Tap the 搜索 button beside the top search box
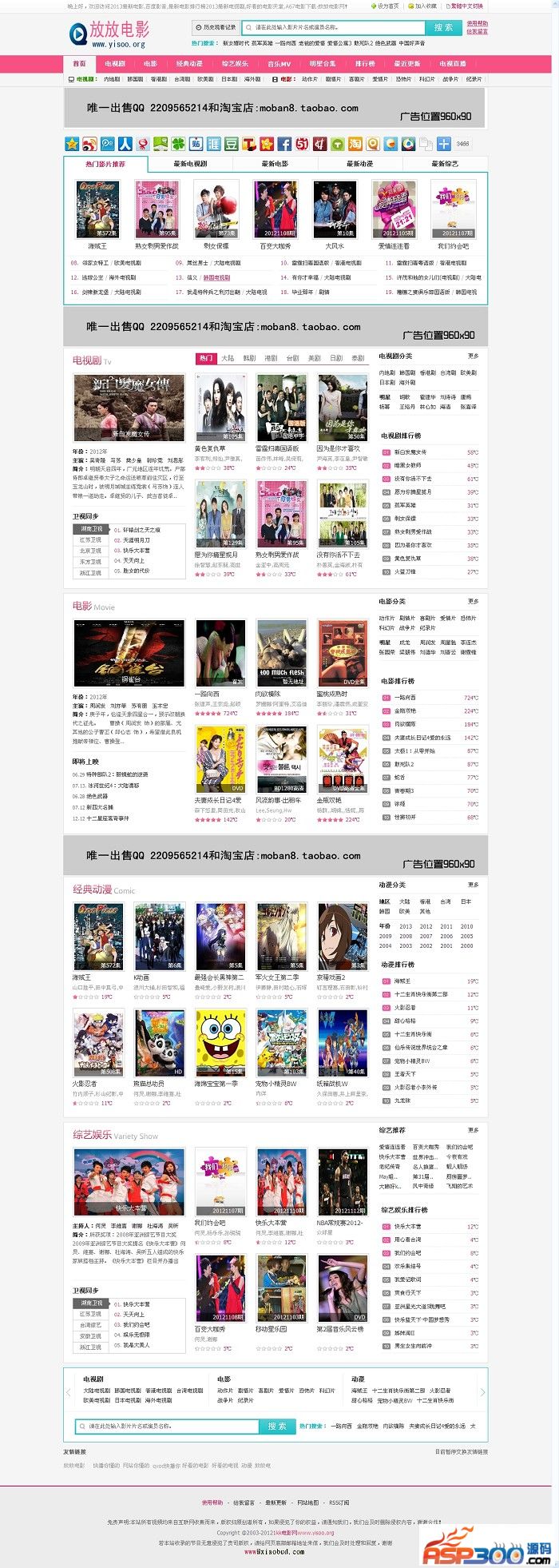Image resolution: width=559 pixels, height=1568 pixels. (443, 27)
